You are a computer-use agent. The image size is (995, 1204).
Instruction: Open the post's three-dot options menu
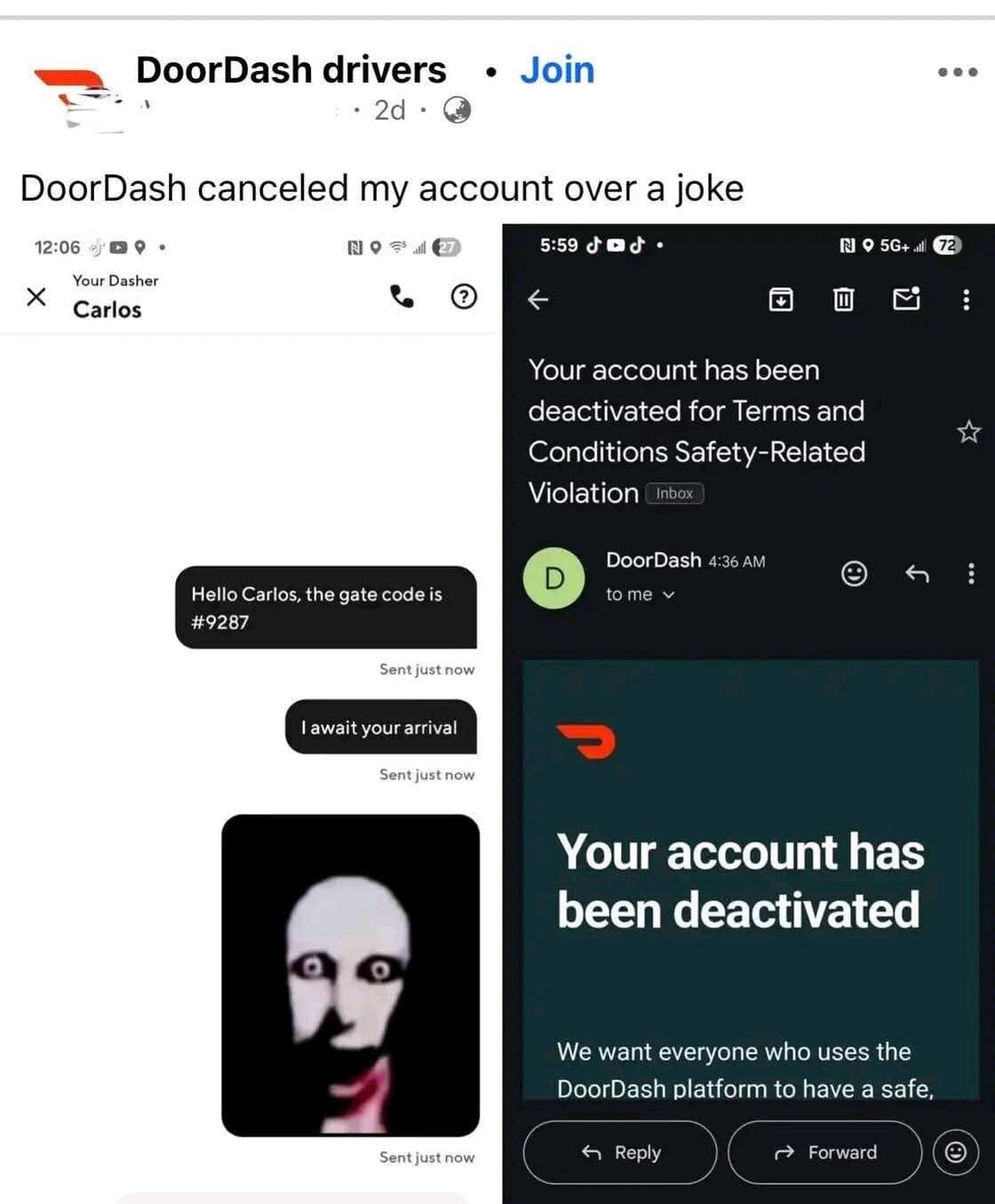coord(957,72)
